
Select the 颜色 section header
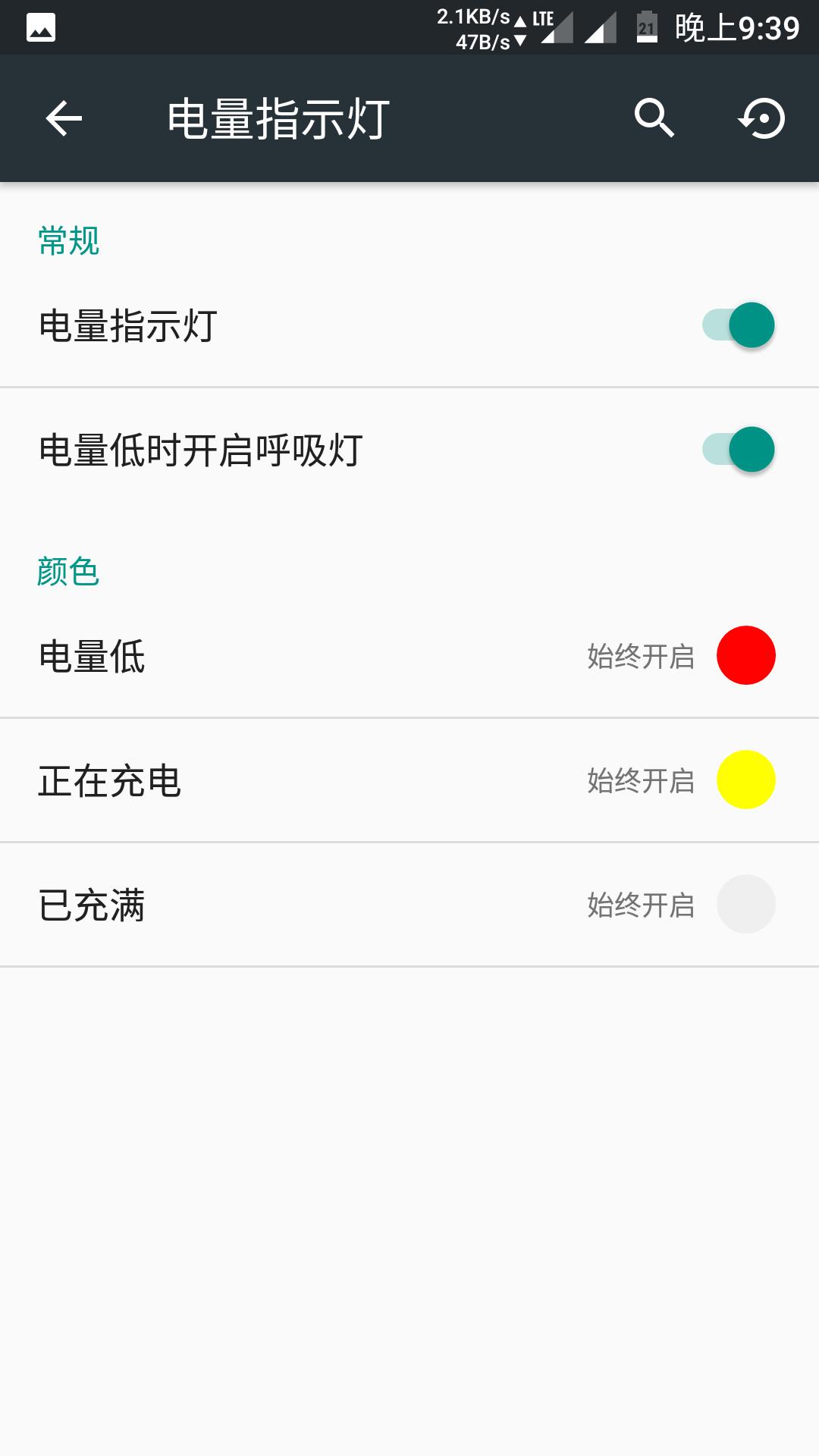(68, 573)
